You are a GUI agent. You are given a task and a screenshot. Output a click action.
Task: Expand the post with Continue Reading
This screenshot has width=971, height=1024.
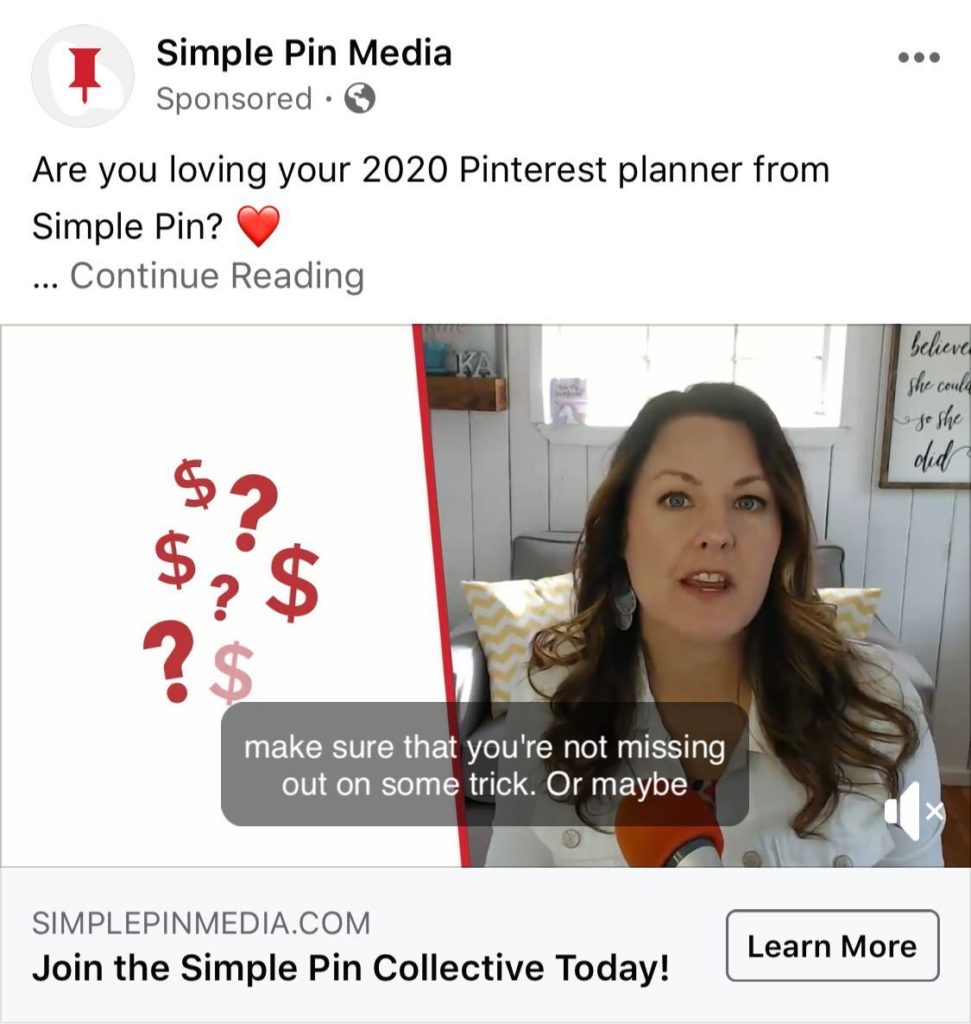click(216, 275)
